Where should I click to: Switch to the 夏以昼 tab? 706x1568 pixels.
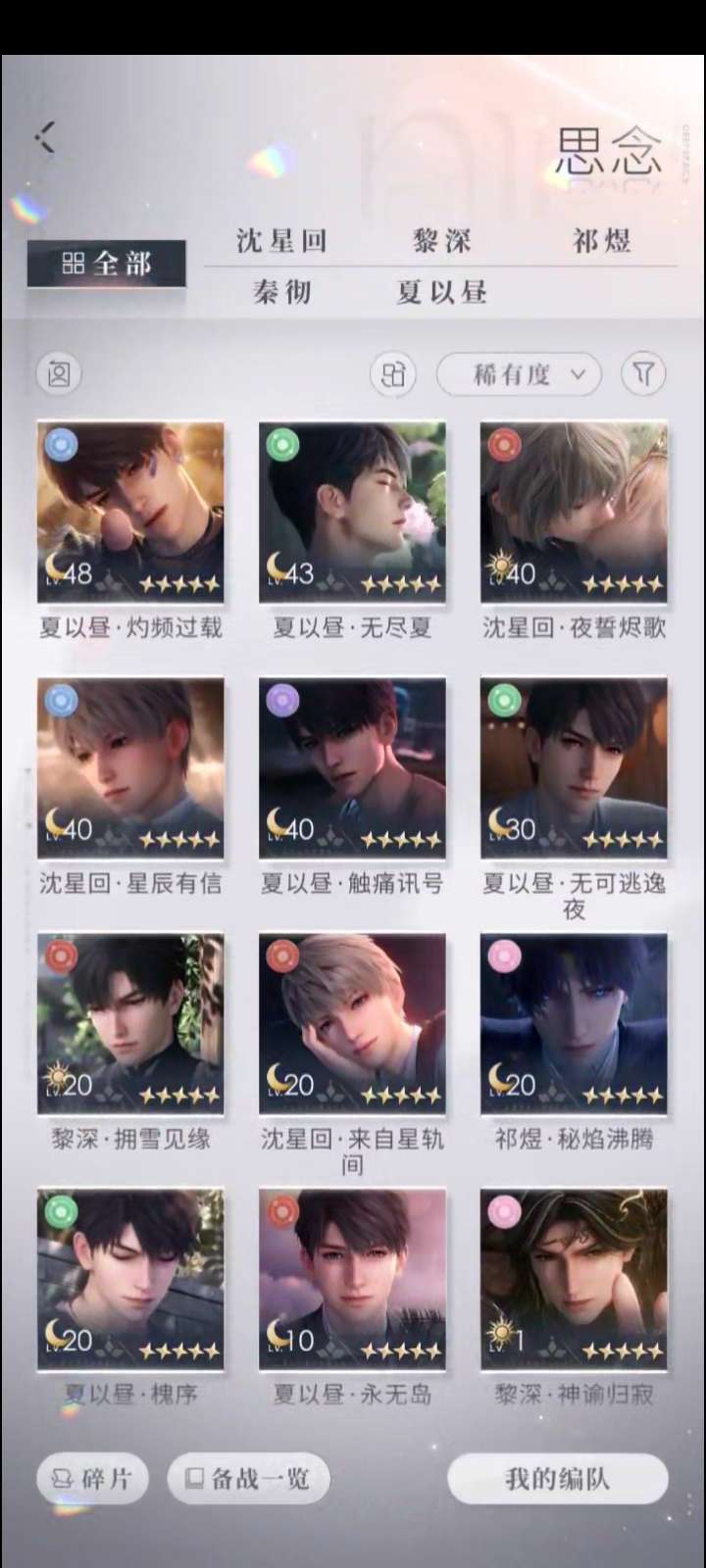[441, 292]
